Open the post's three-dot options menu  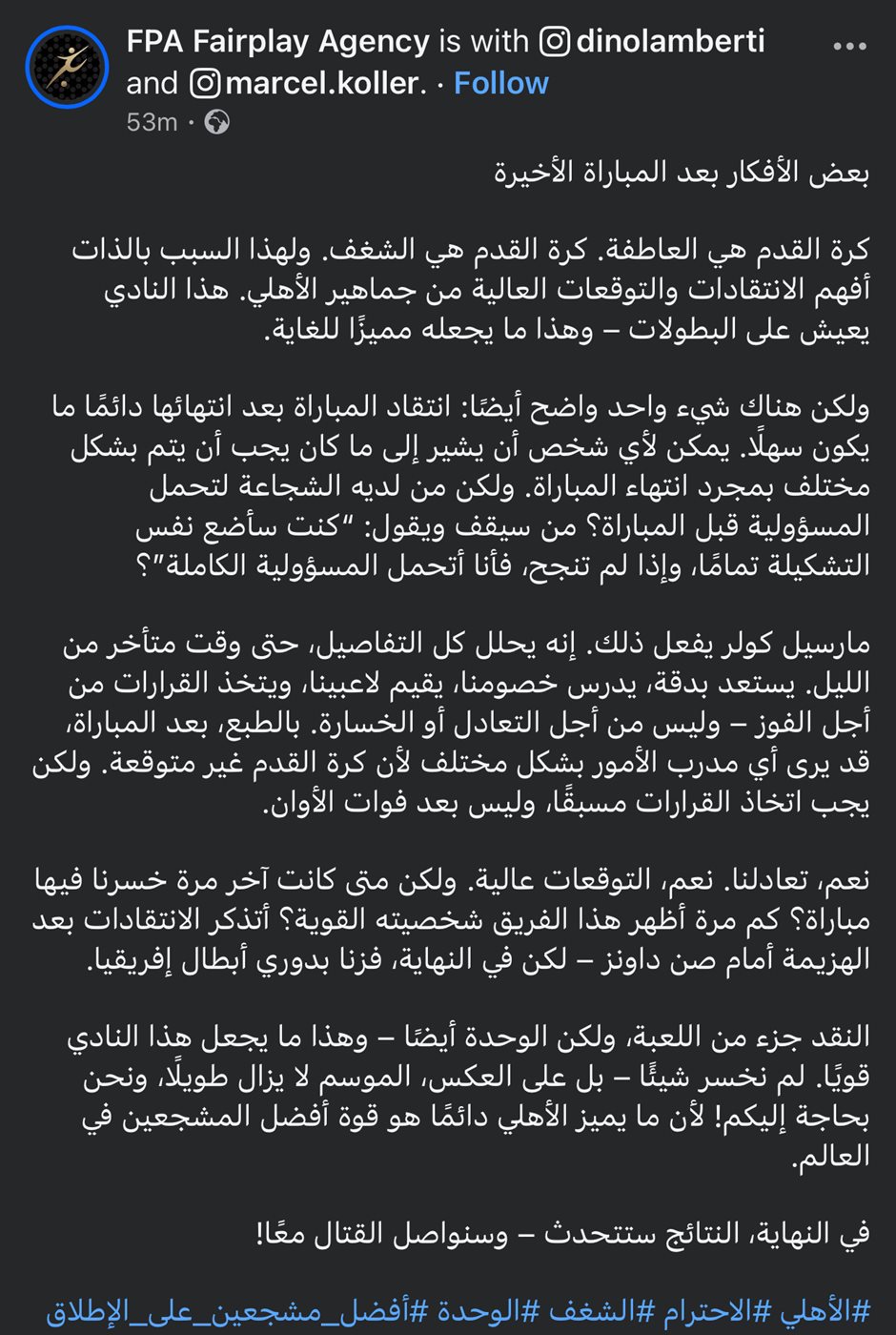[x=848, y=45]
